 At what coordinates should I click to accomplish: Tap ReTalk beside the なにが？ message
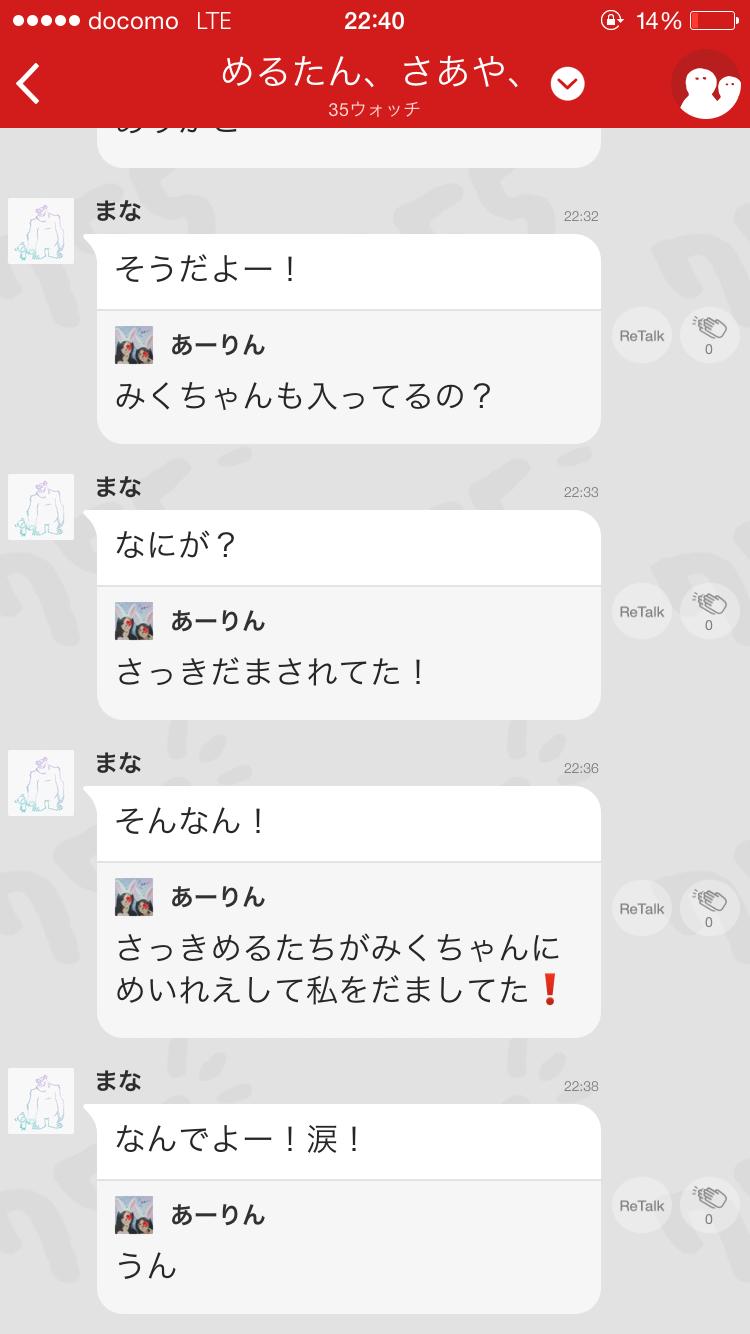coord(640,611)
